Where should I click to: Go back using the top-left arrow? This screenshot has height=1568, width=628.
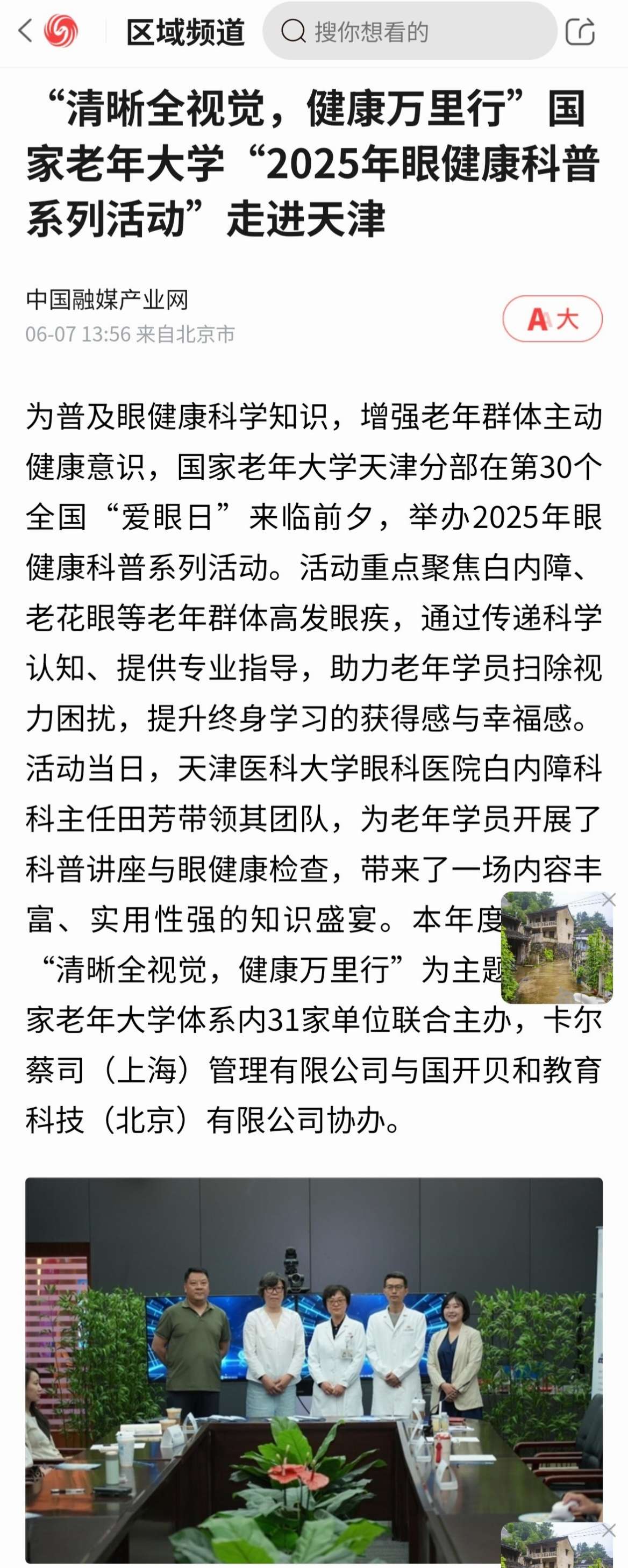coord(25,31)
